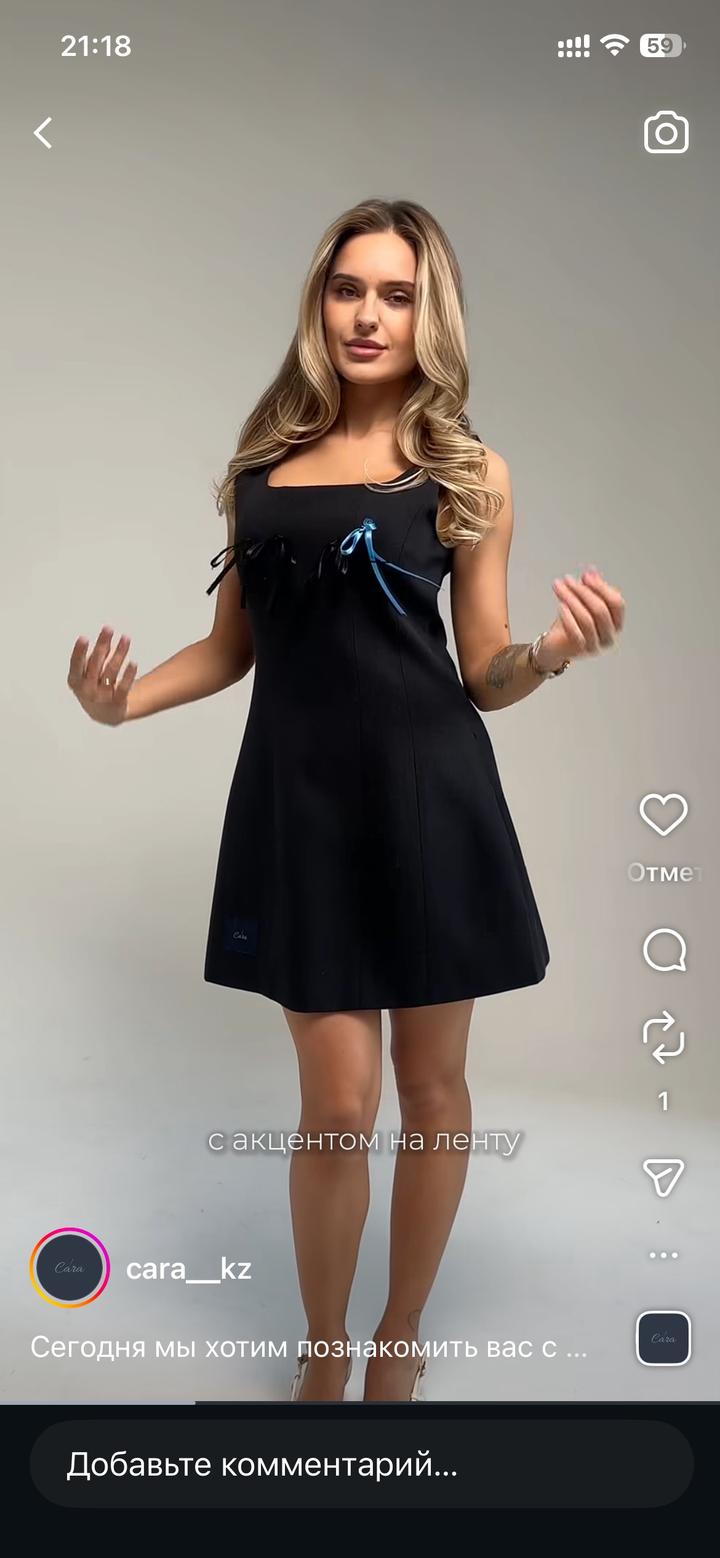Open the three-dot more options menu
Image resolution: width=720 pixels, height=1558 pixels.
tap(664, 1255)
